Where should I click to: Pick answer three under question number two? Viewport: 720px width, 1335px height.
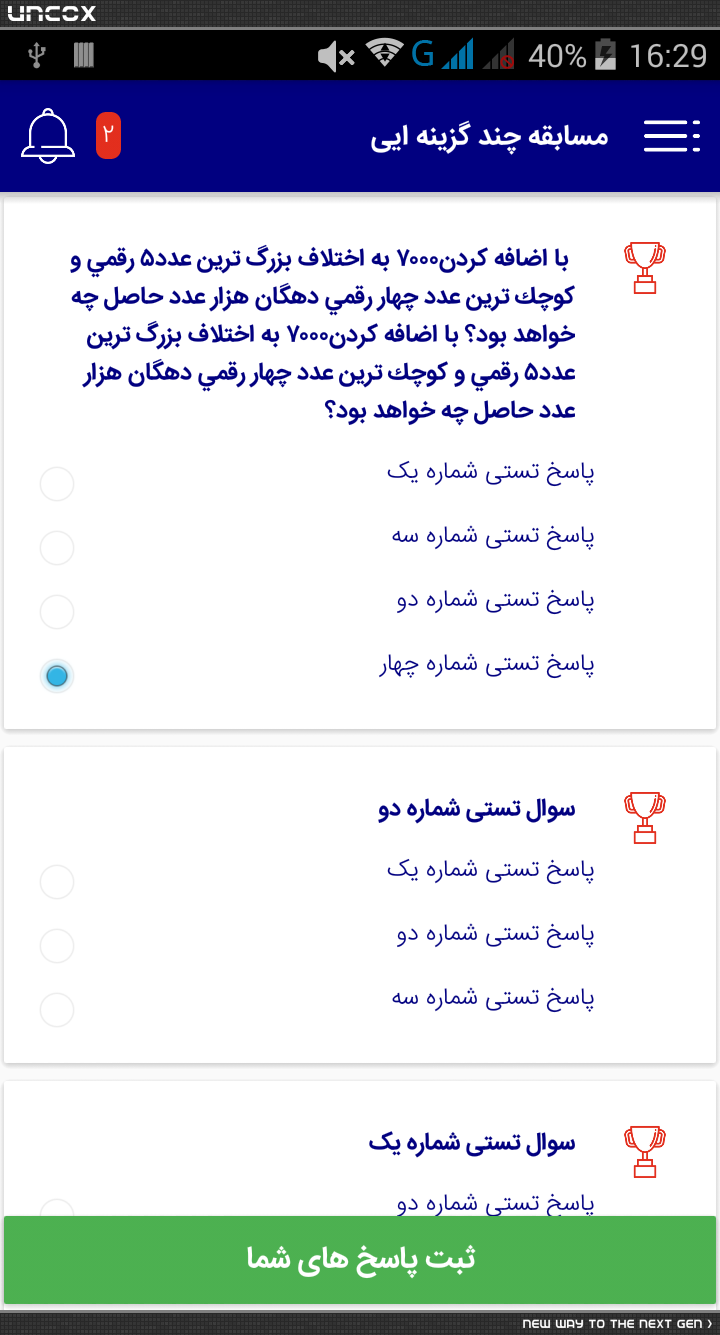[57, 1010]
